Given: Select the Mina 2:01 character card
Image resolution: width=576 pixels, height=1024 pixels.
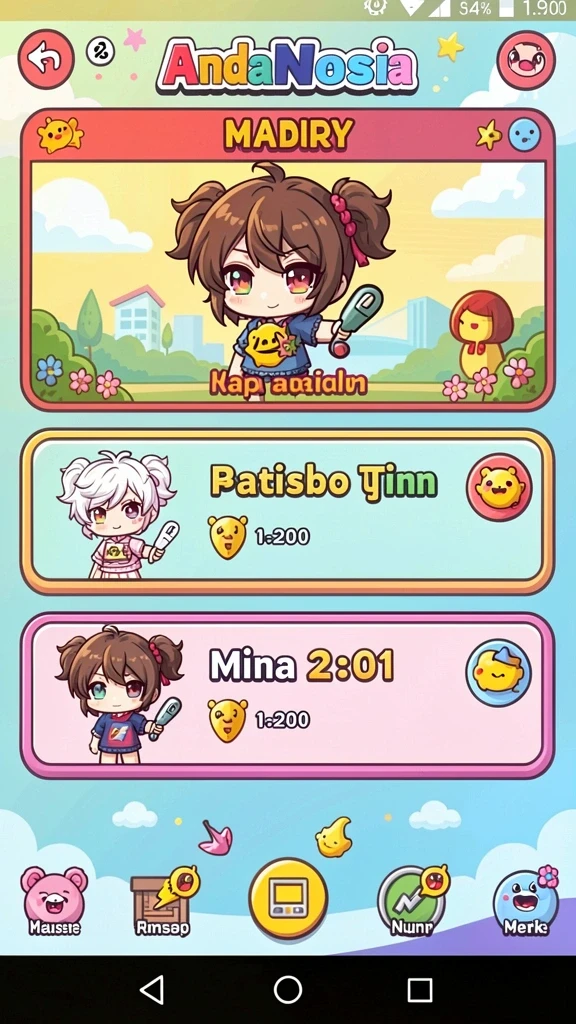Looking at the screenshot, I should (288, 695).
